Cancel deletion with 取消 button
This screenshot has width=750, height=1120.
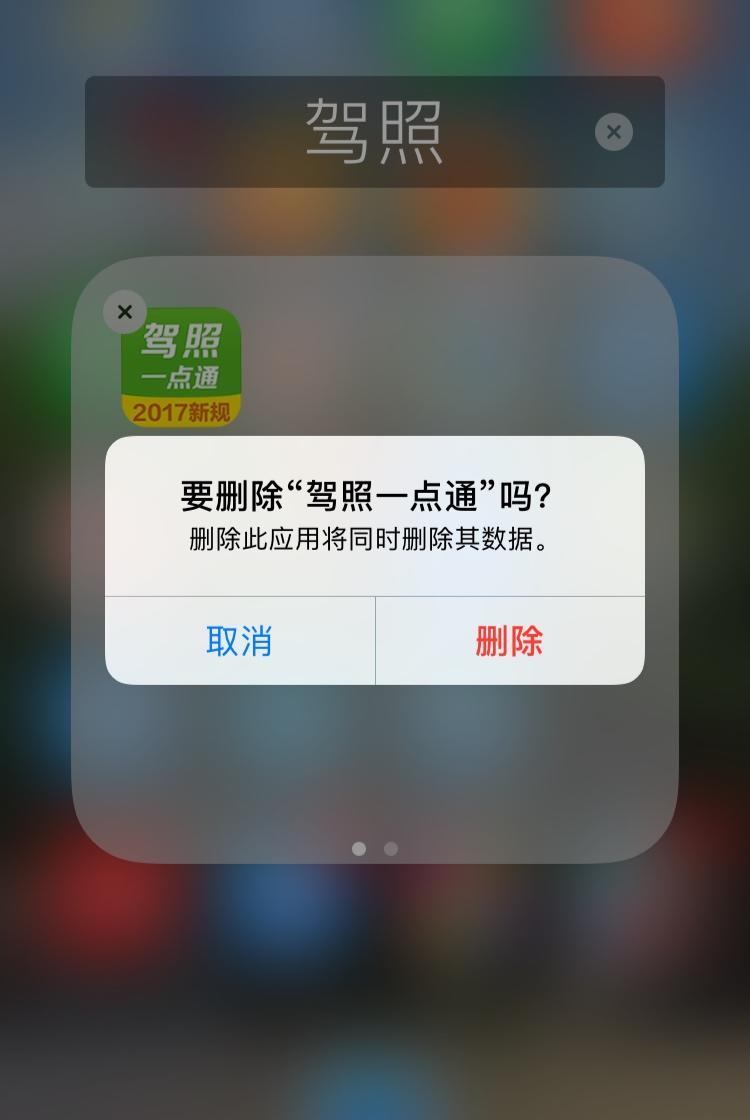[x=240, y=641]
